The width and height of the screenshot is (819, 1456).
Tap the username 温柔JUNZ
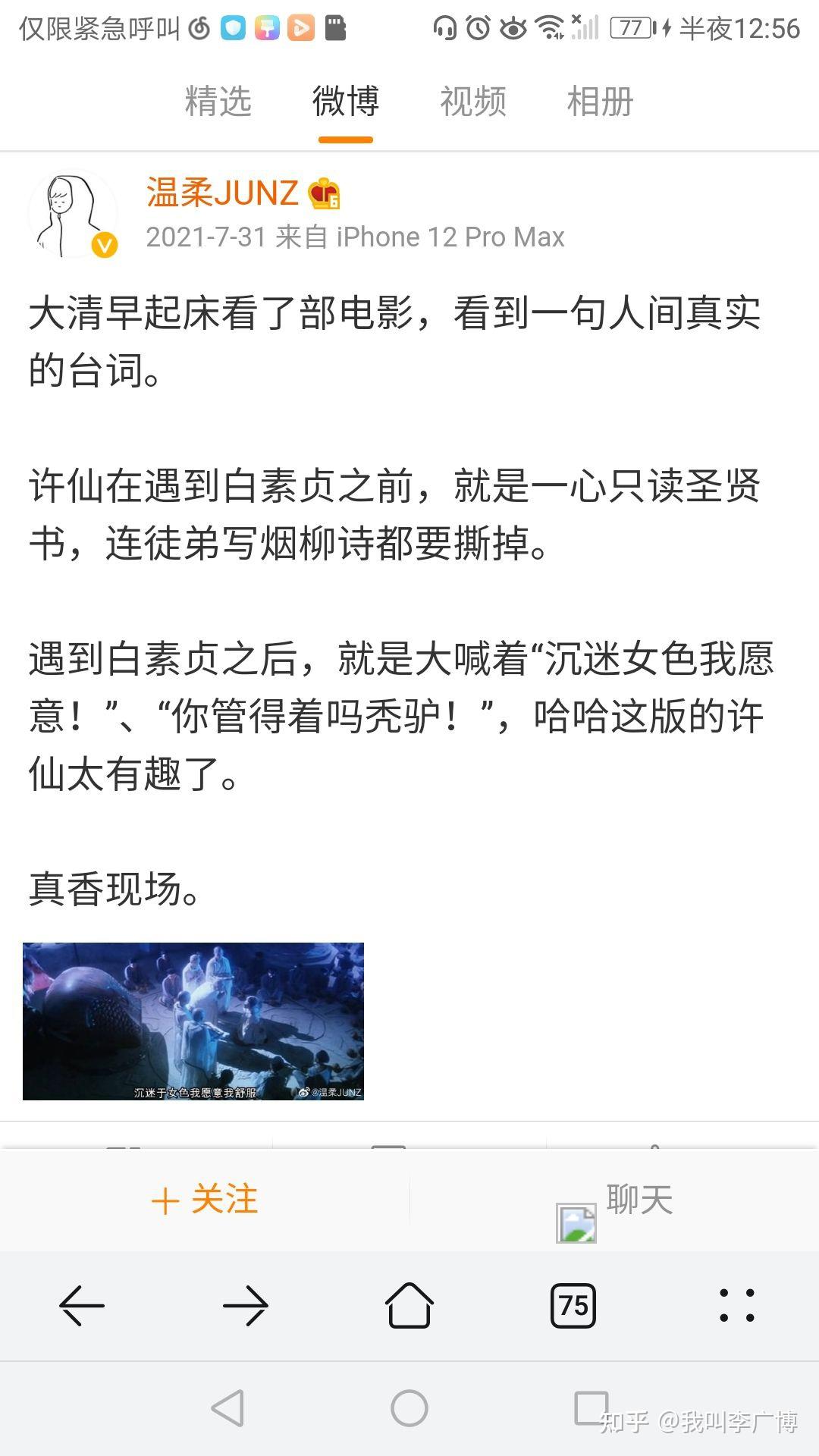(x=222, y=193)
